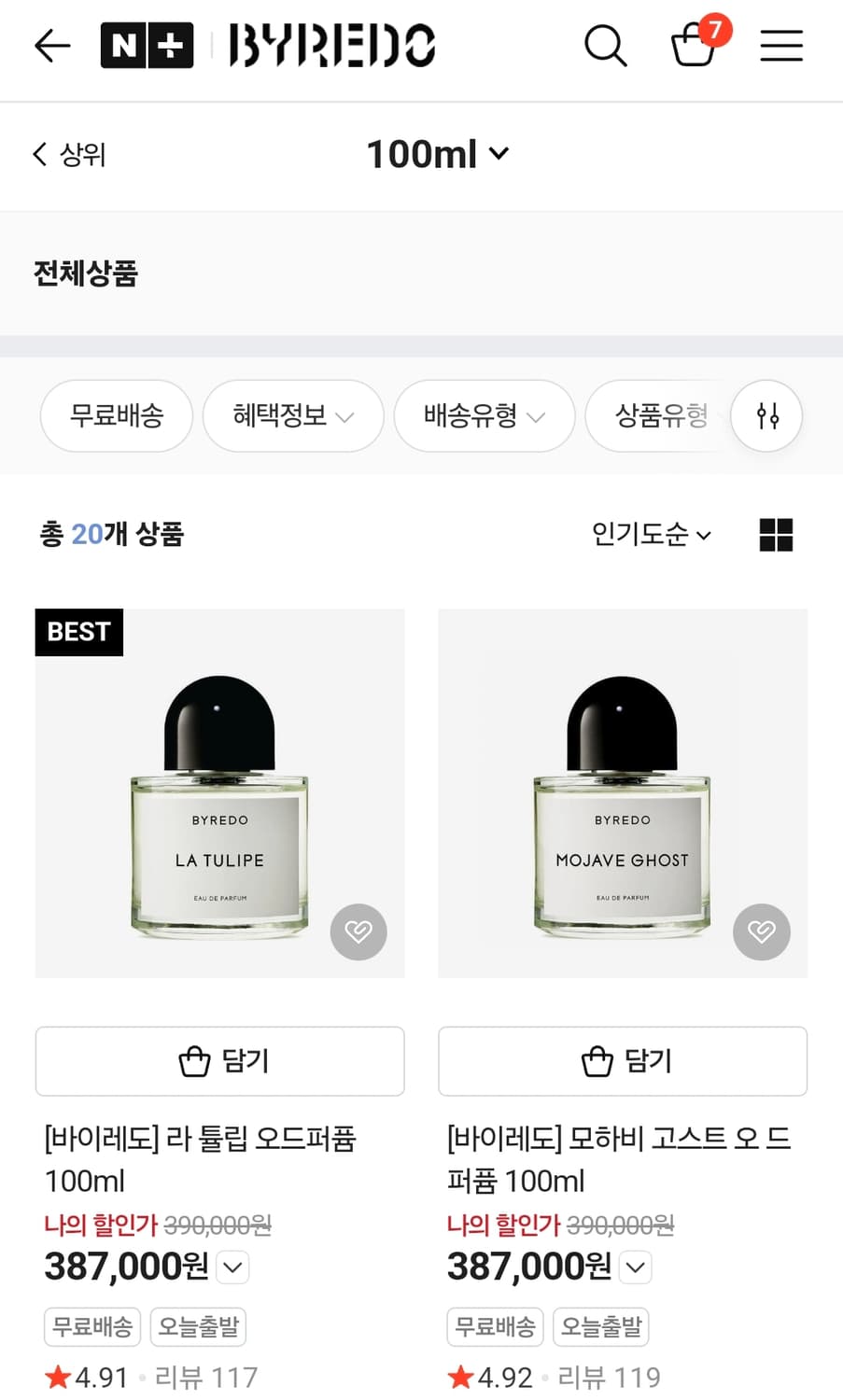This screenshot has width=843, height=1400.
Task: Open the hamburger menu
Action: pos(781,45)
